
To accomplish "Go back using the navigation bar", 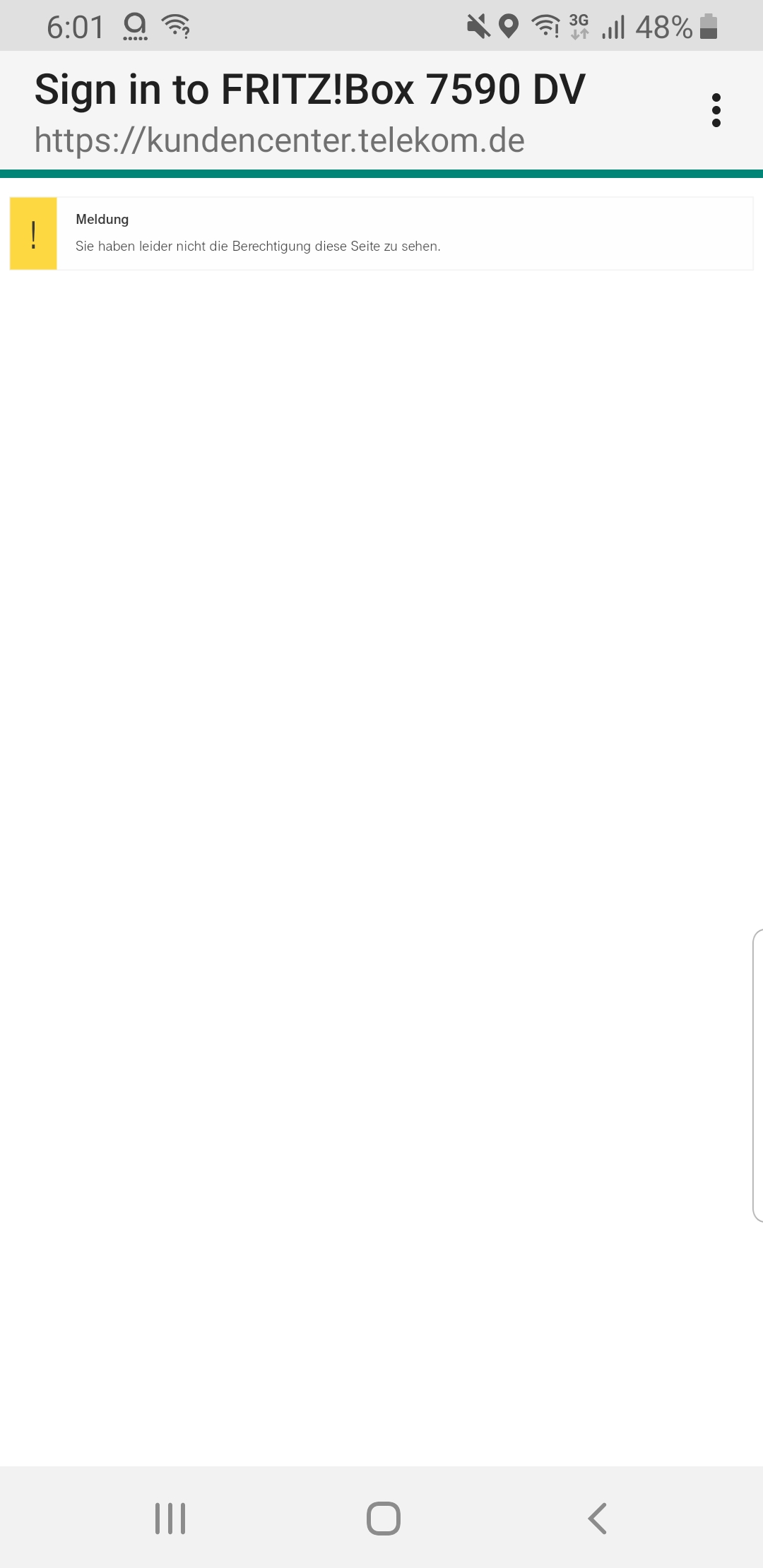I will click(x=598, y=1518).
